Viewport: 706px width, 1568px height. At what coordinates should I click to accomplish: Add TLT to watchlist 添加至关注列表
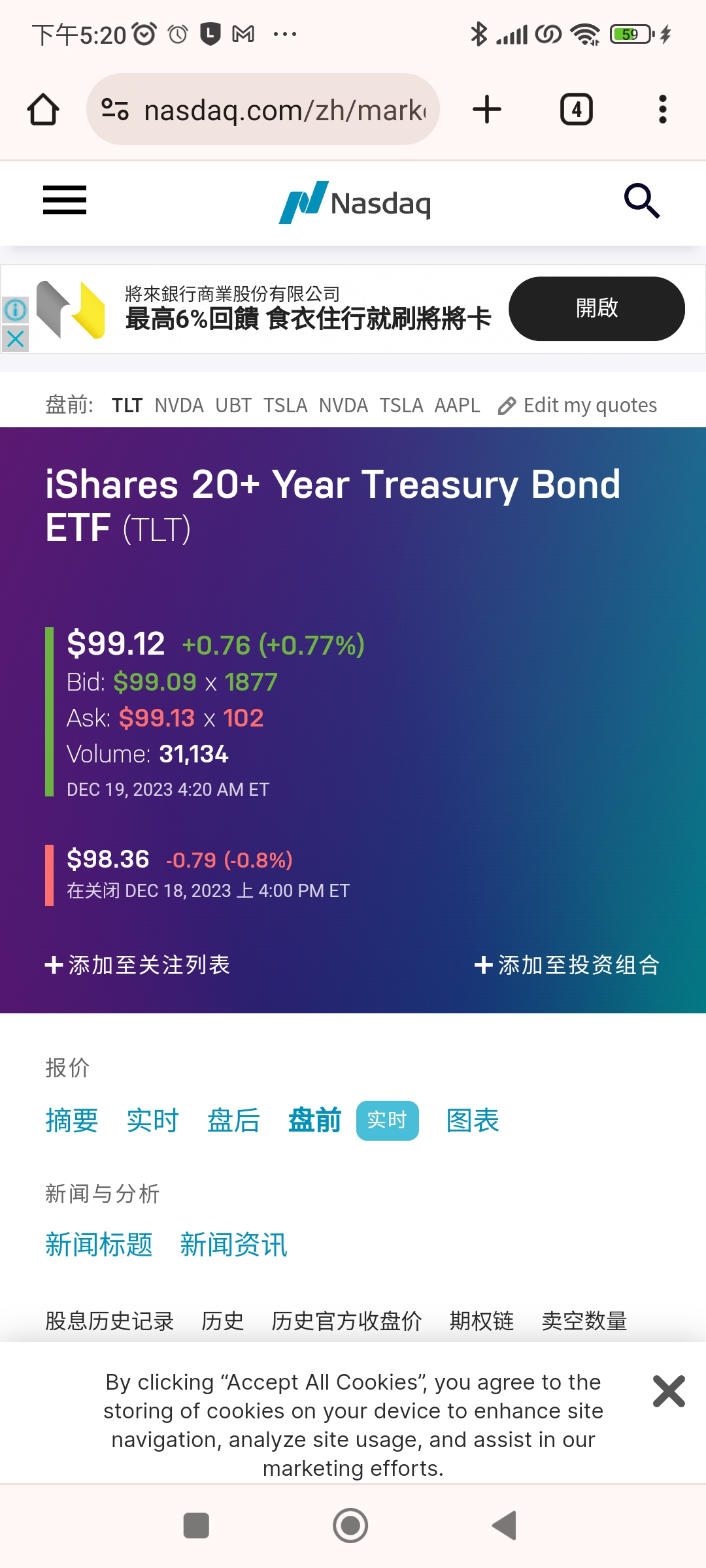[137, 964]
